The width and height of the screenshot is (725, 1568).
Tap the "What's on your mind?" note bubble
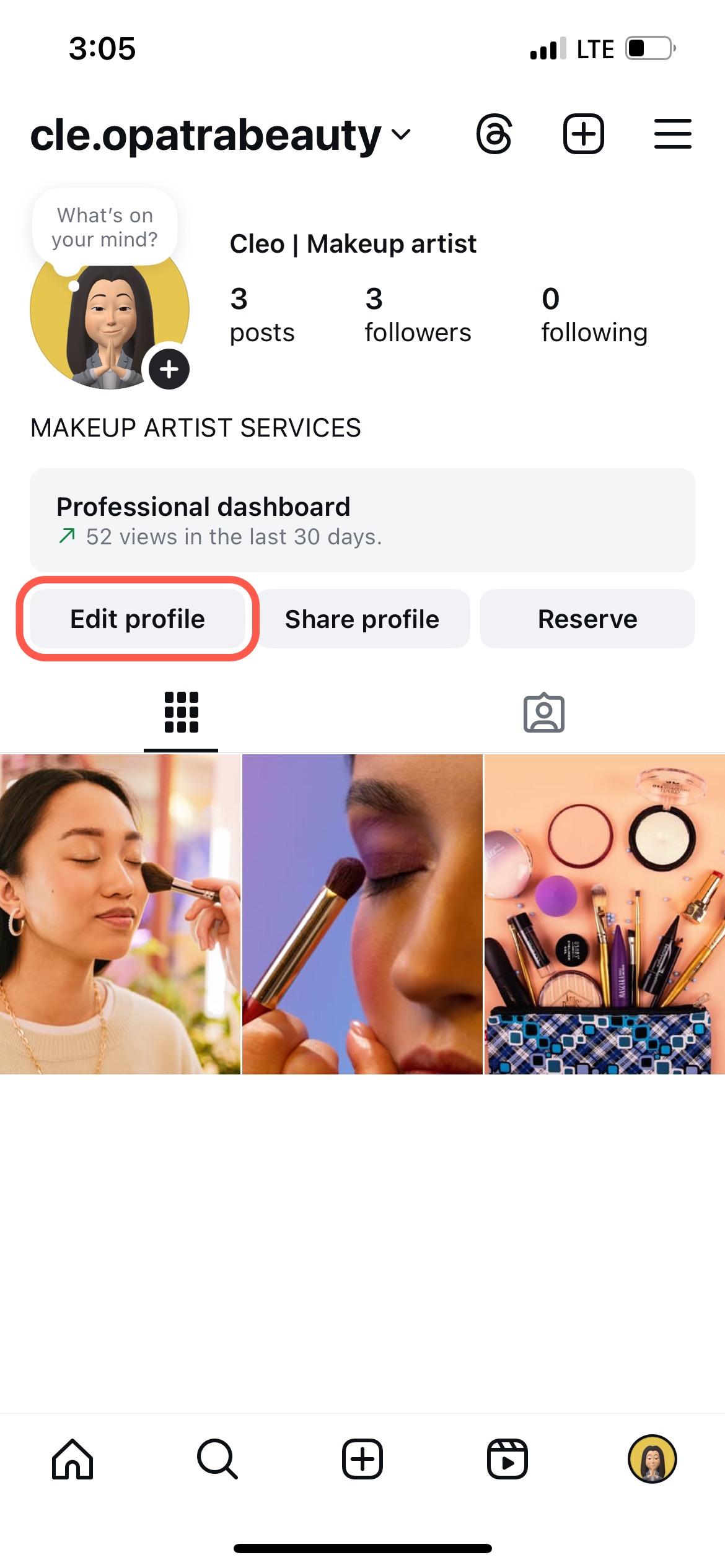point(105,227)
